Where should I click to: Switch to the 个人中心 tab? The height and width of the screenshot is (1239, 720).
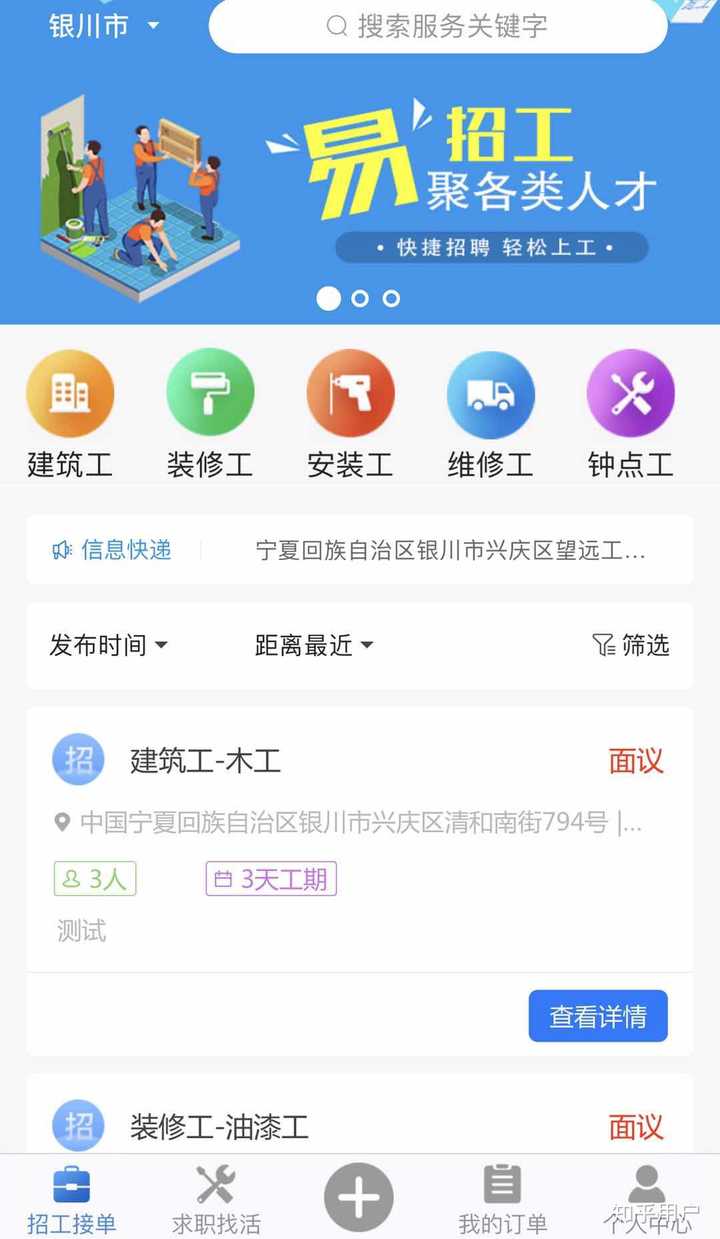(x=647, y=1198)
